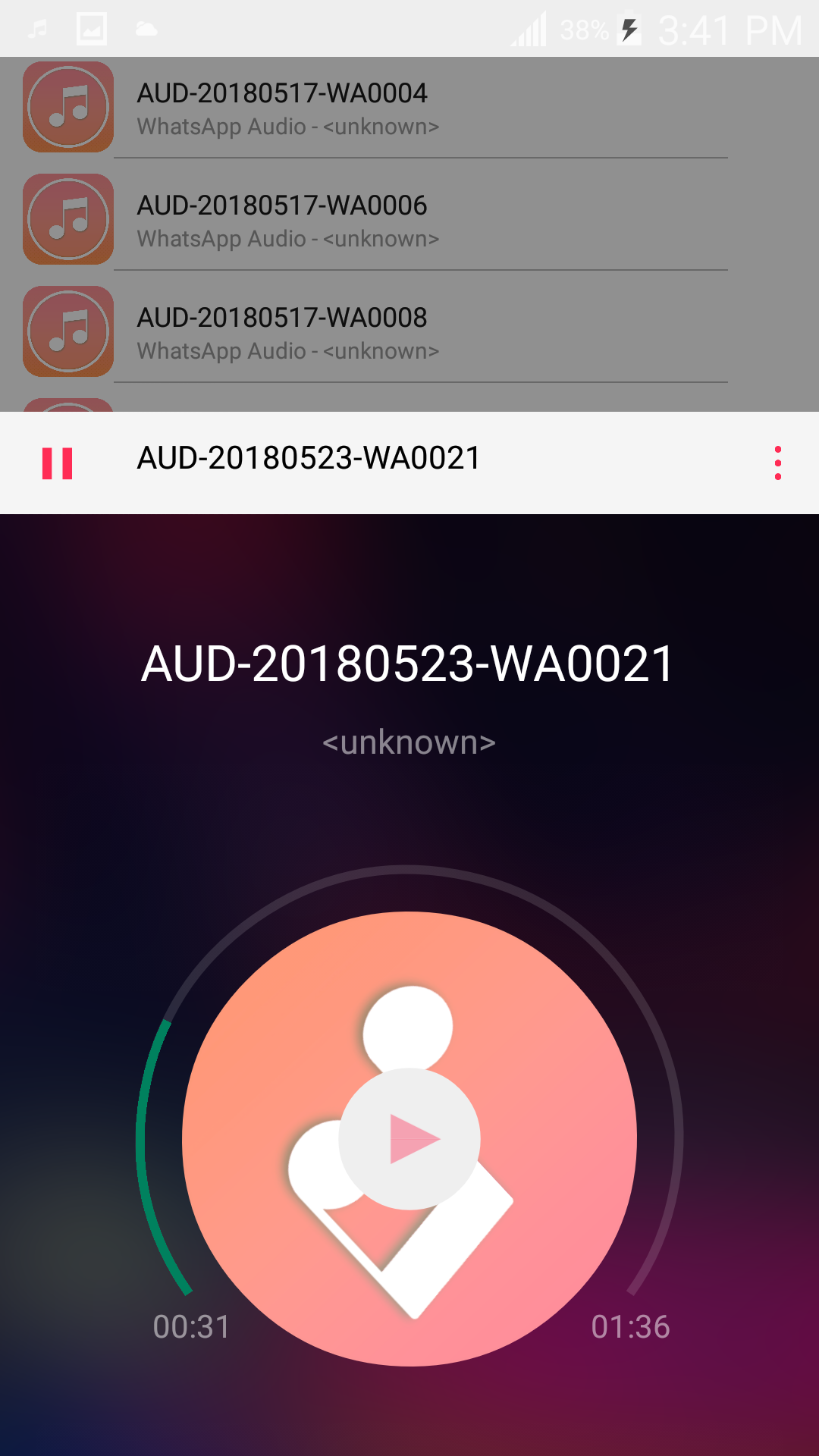Tap the album art icon for AUD-20180517-WA0006
Image resolution: width=819 pixels, height=1456 pixels.
click(x=67, y=219)
